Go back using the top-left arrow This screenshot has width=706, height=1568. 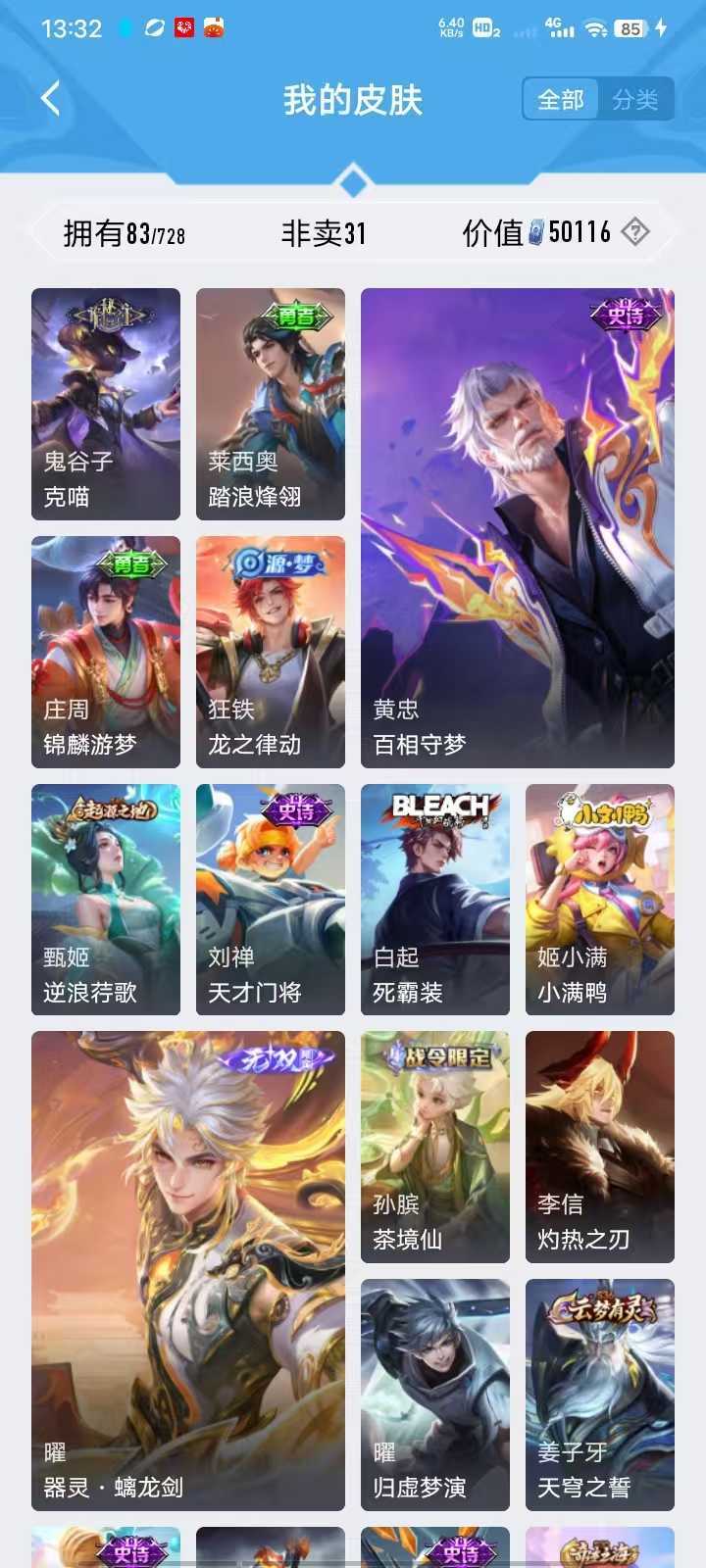(51, 99)
